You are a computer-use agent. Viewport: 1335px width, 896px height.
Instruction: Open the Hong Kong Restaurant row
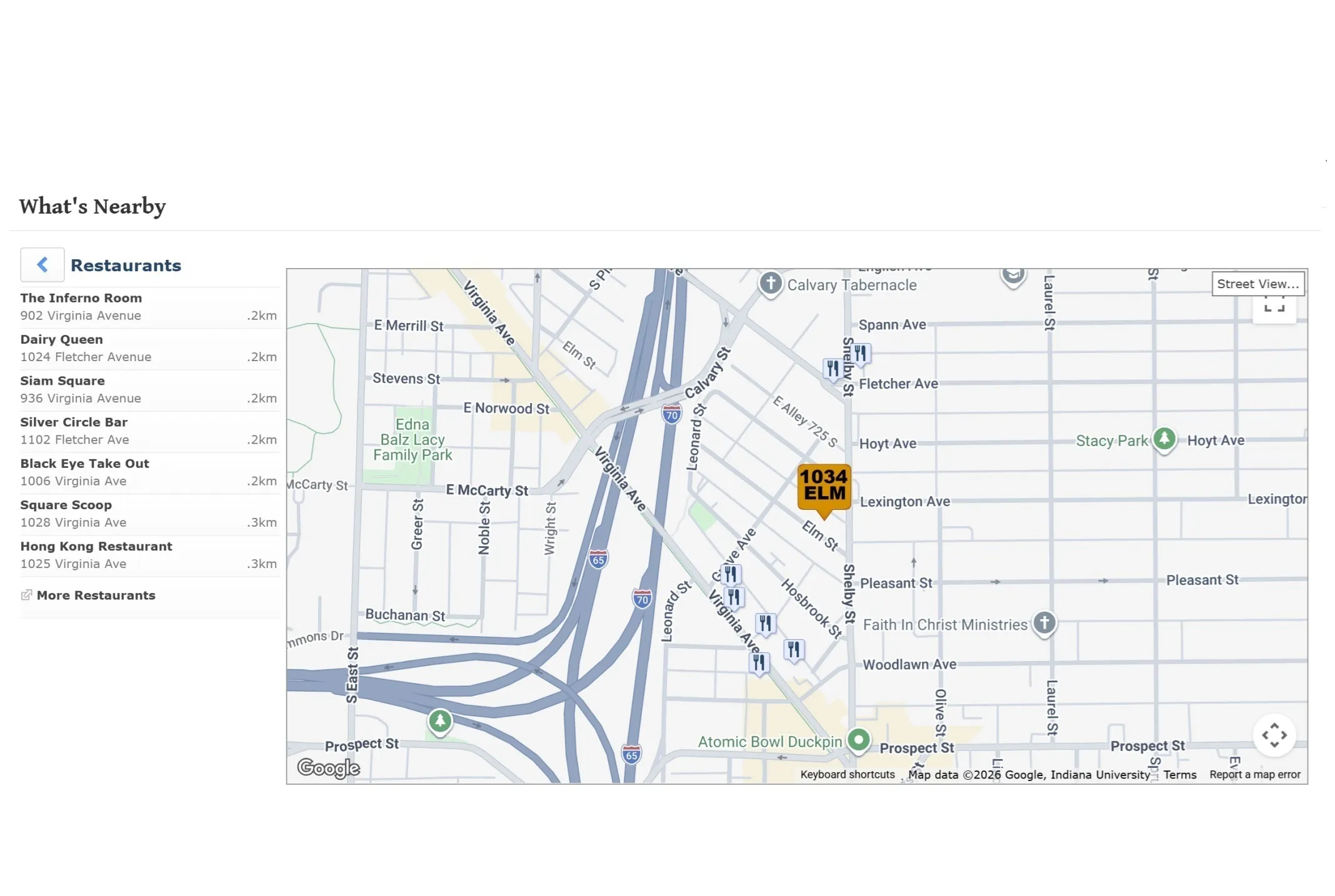tap(96, 545)
